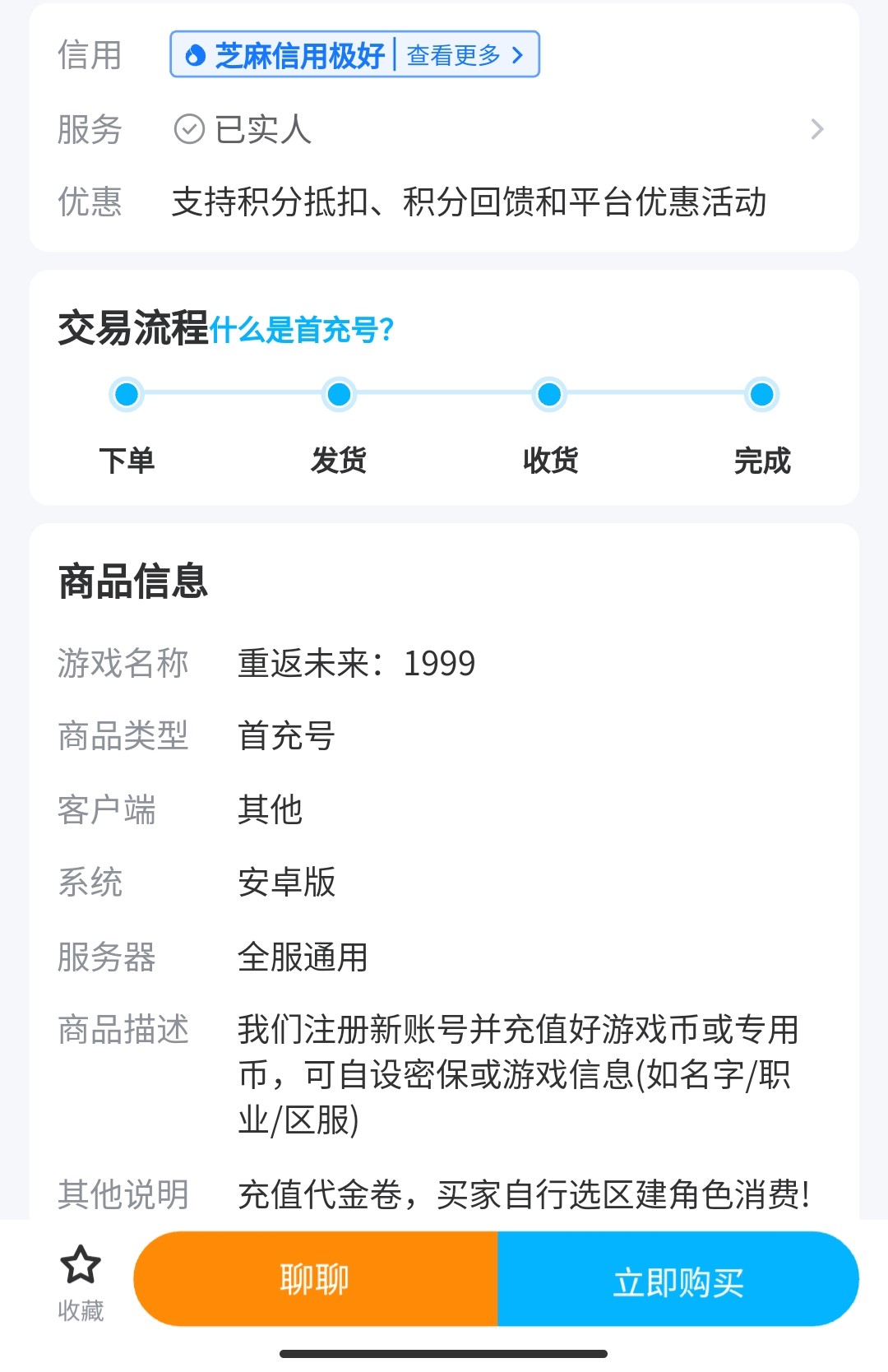Add this item to 收藏 favorites
888x1372 pixels.
pos(81,1280)
